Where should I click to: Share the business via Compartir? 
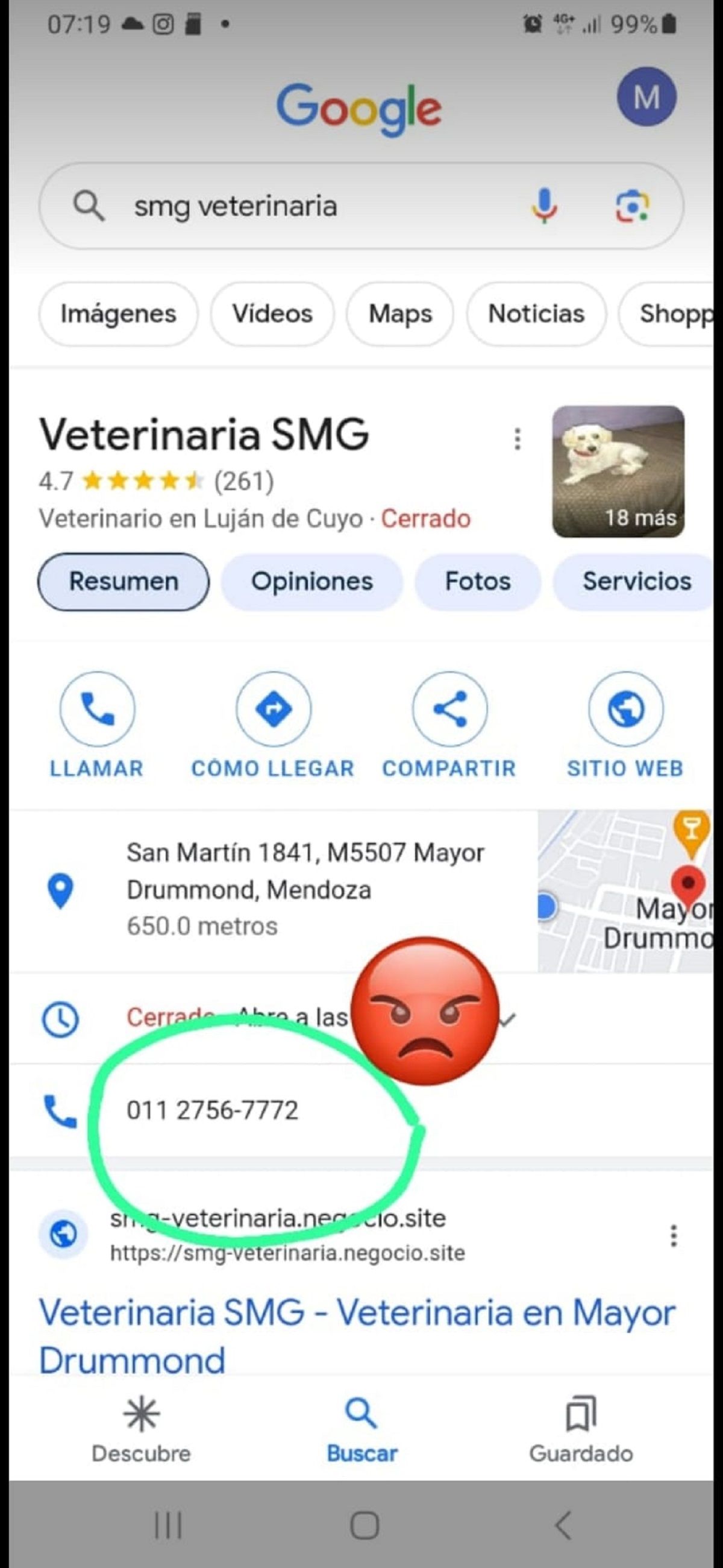(x=449, y=725)
